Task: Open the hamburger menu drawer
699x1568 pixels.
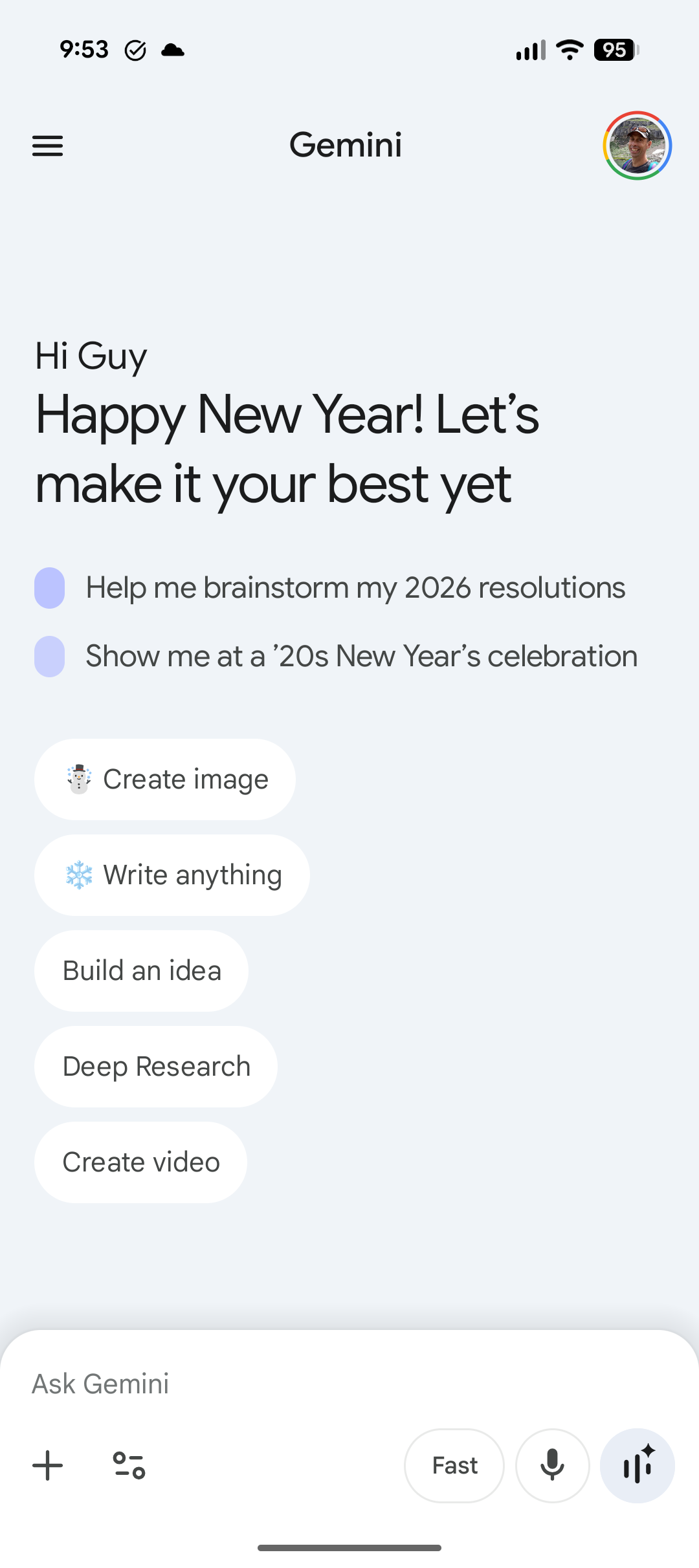Action: coord(48,146)
